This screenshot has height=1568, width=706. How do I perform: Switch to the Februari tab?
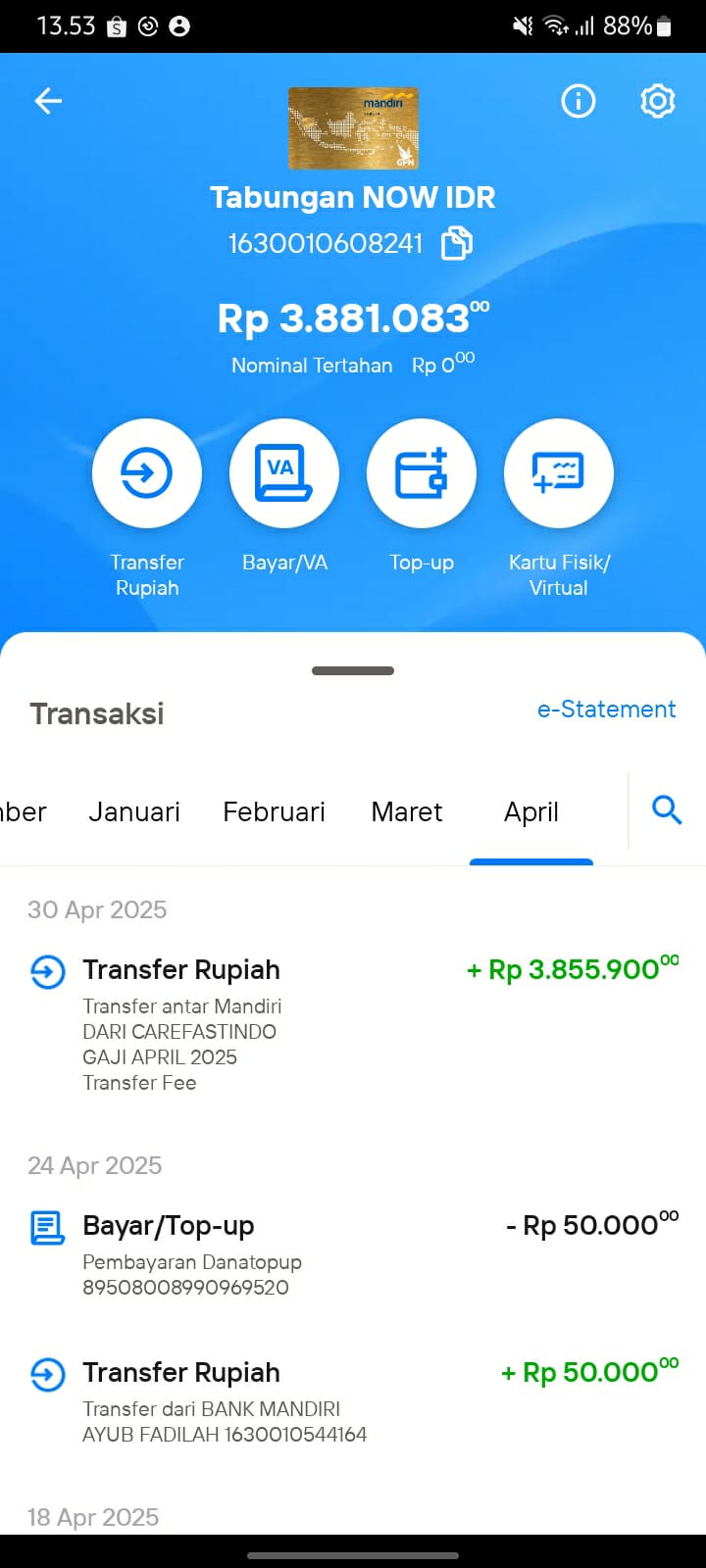coord(274,811)
